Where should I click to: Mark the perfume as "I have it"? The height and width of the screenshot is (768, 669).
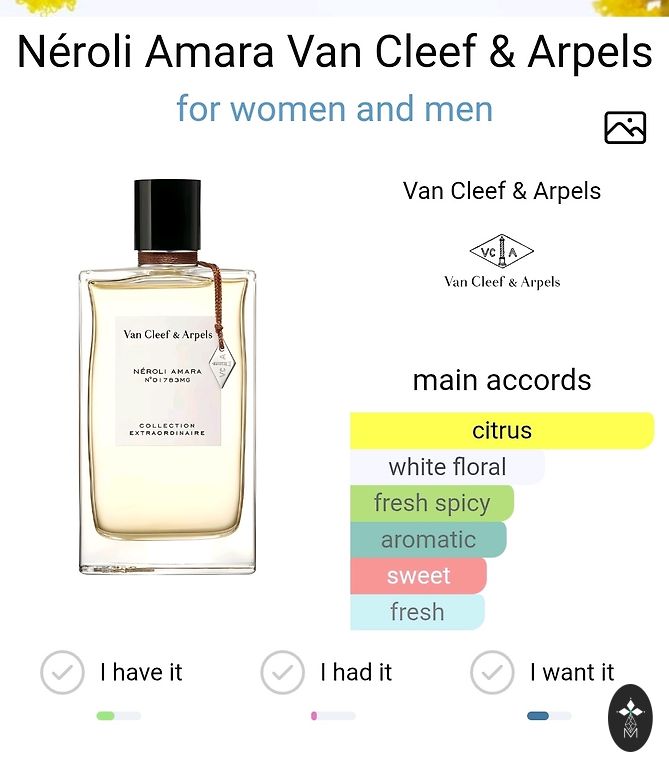[x=62, y=673]
